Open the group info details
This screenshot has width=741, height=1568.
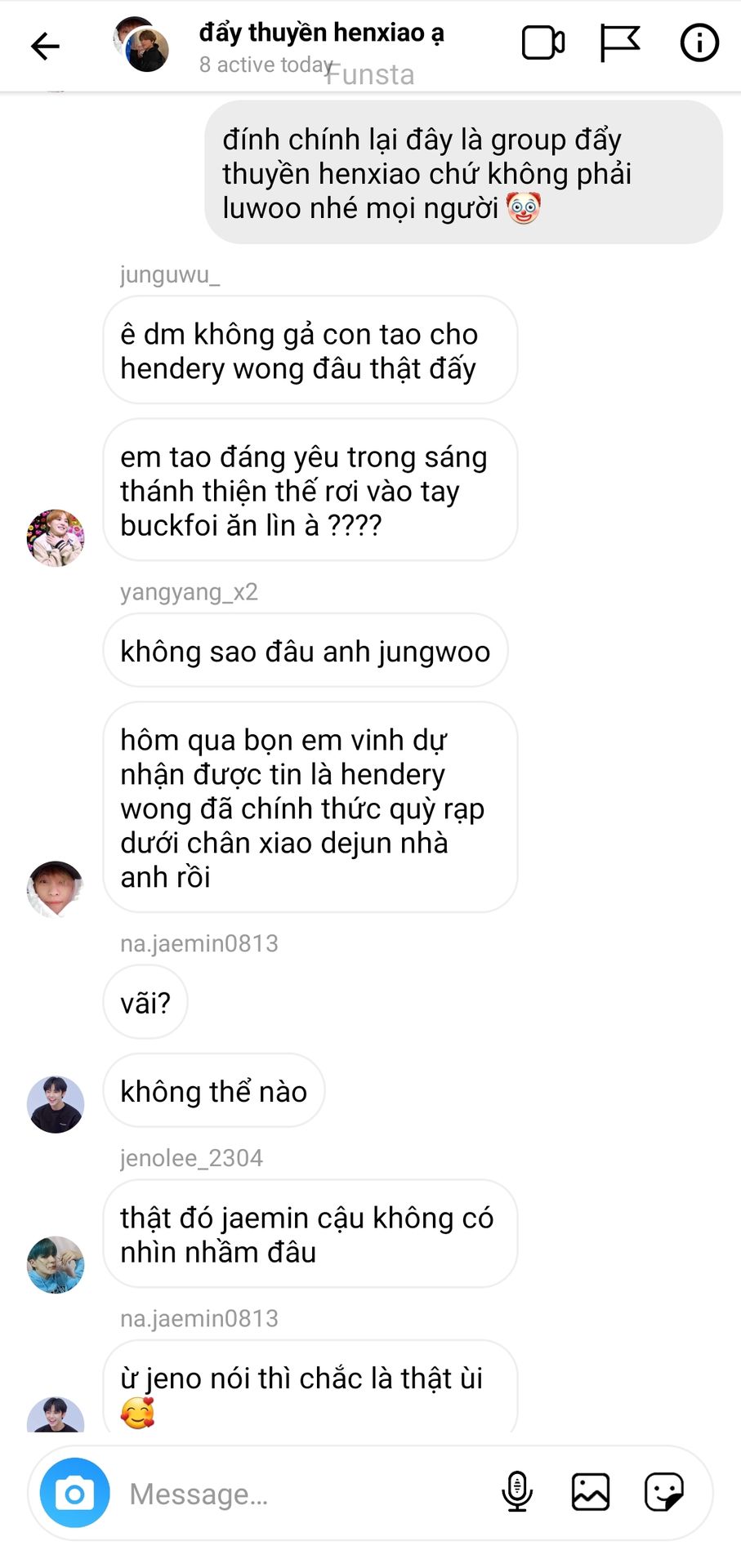[699, 43]
